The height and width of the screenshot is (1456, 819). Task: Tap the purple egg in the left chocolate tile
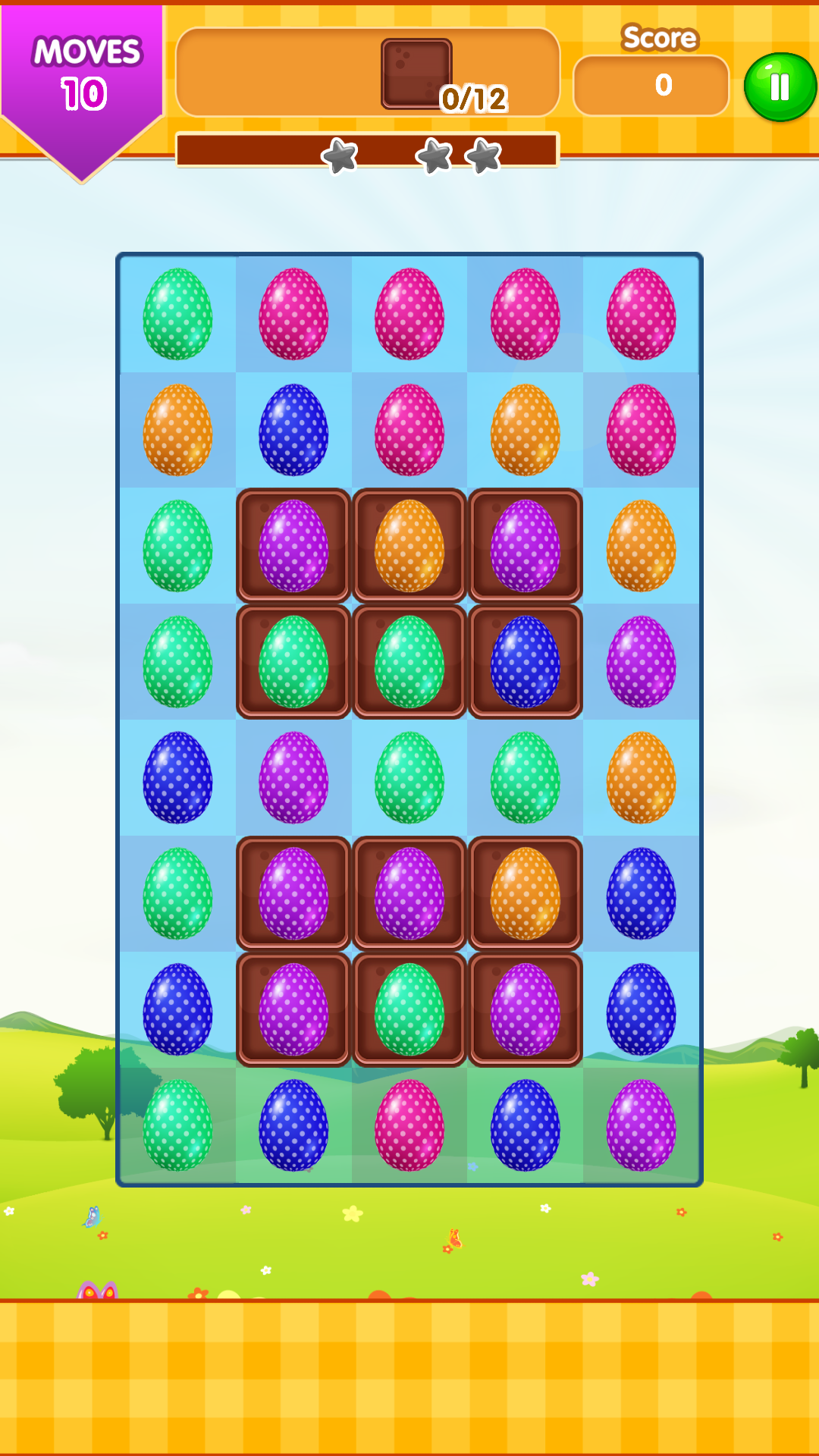295,546
